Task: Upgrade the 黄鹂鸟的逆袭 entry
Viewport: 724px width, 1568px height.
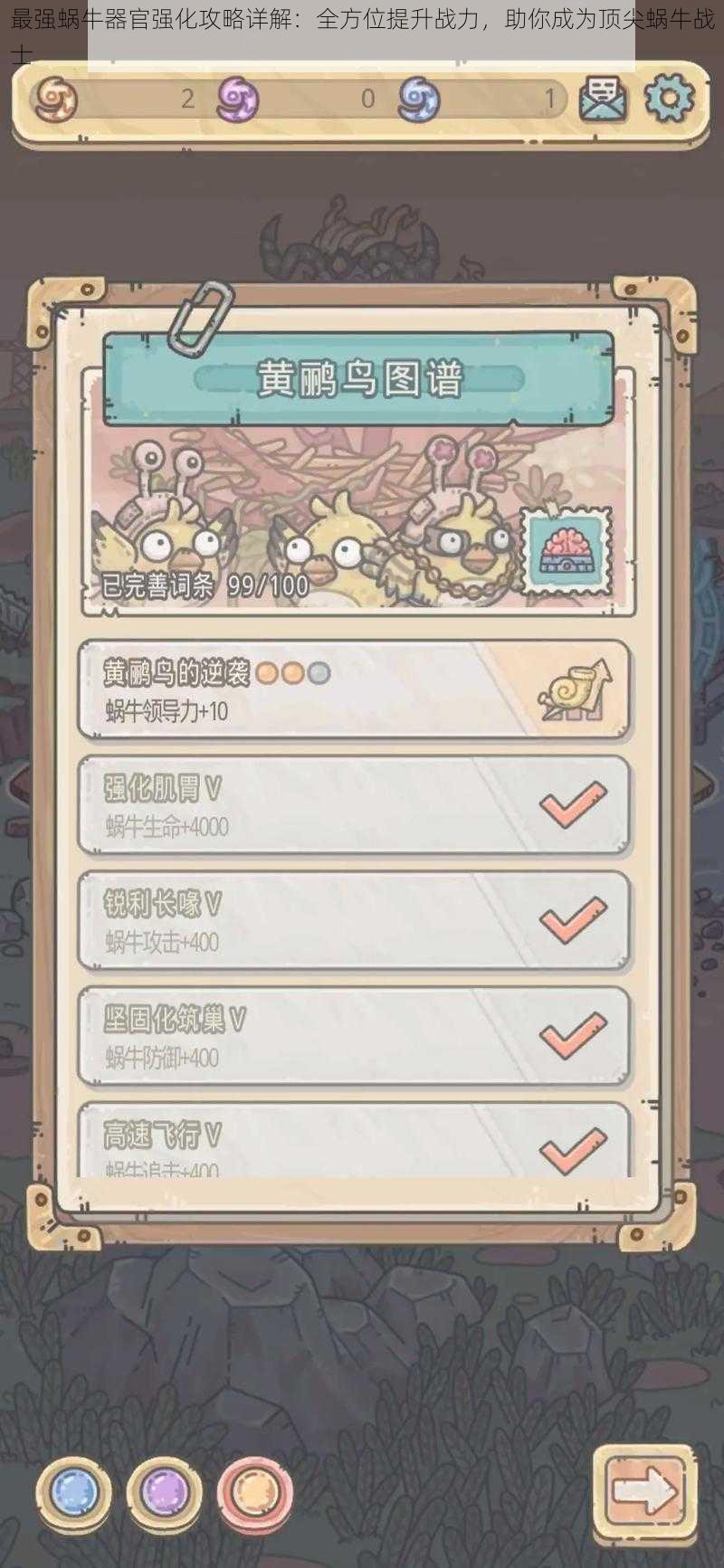Action: point(575,690)
